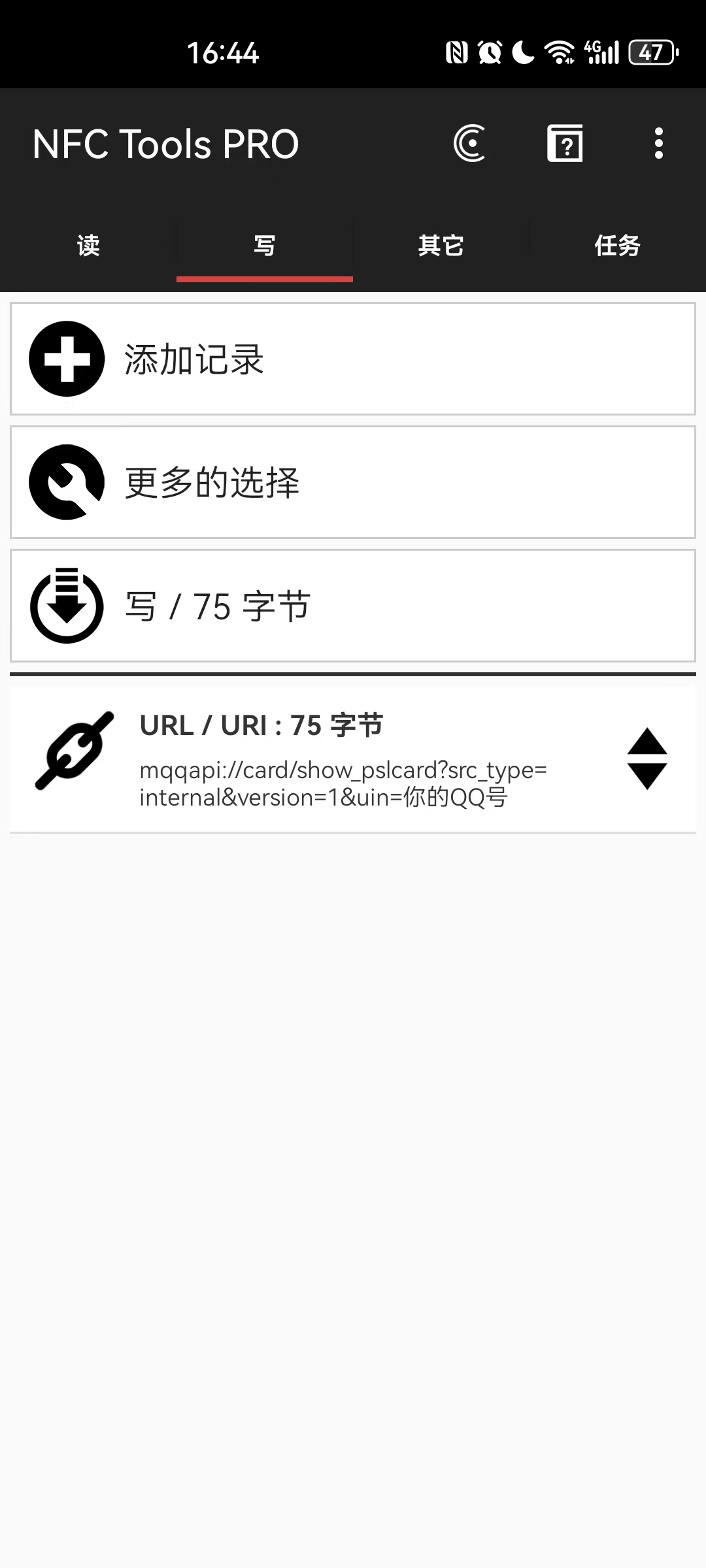Open the help icon with question mark
The image size is (706, 1568).
coord(565,143)
